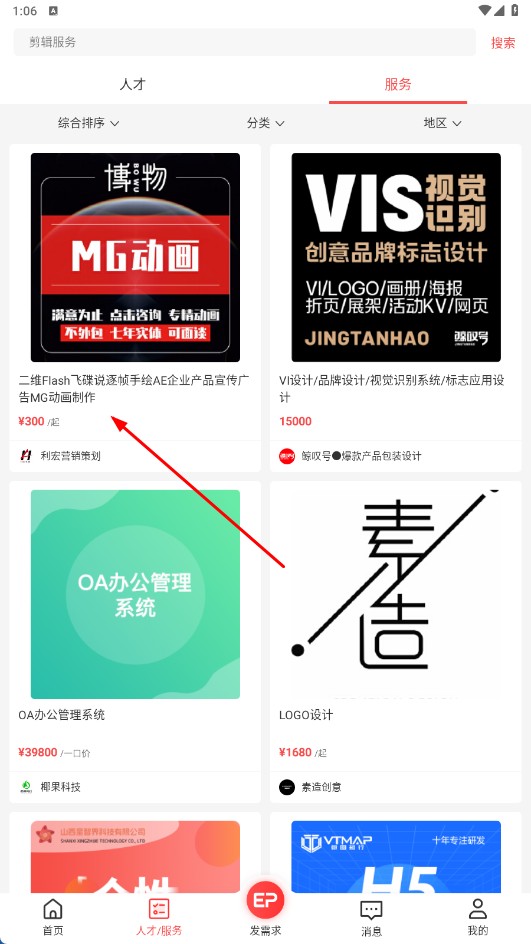Tap the 剪辑服务 search field

click(244, 42)
